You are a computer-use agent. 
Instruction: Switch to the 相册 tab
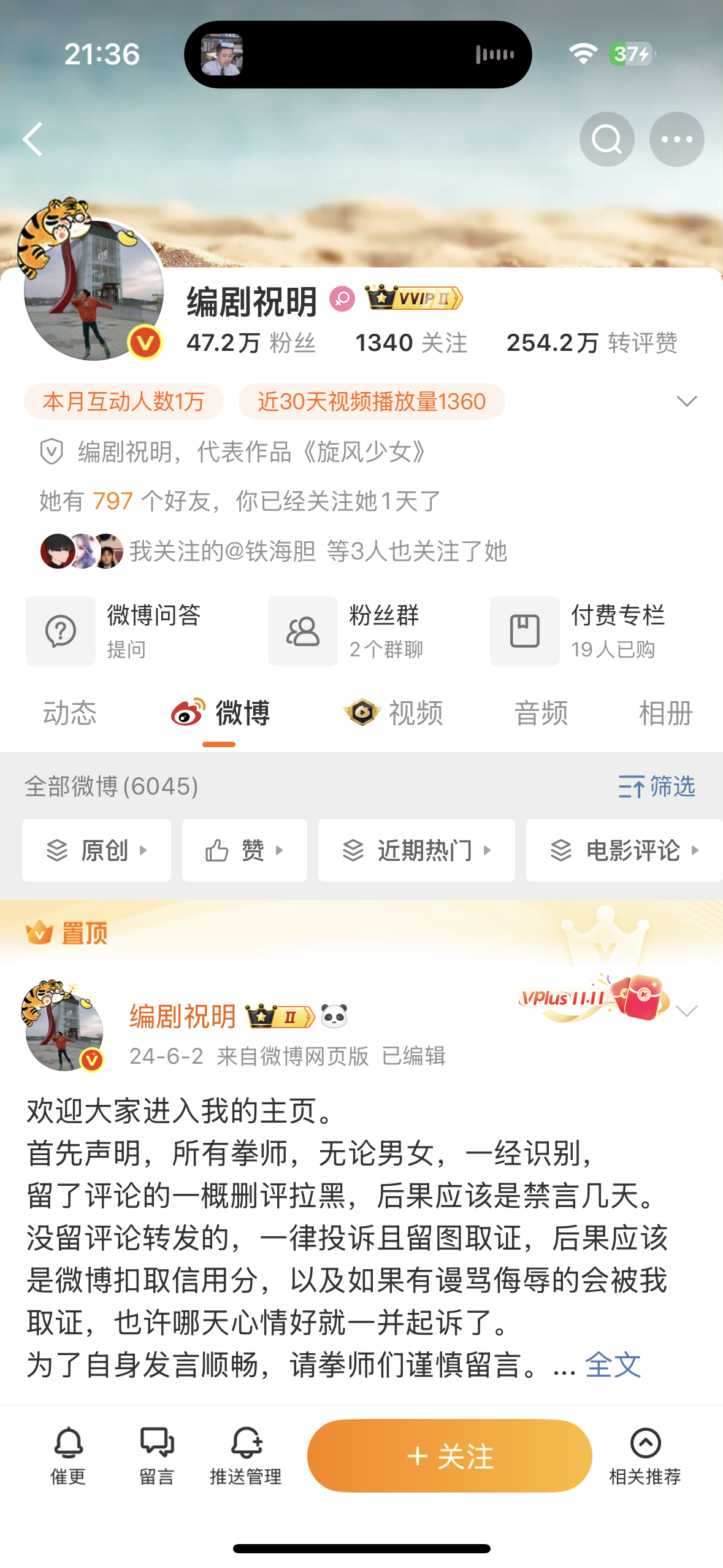click(x=665, y=713)
